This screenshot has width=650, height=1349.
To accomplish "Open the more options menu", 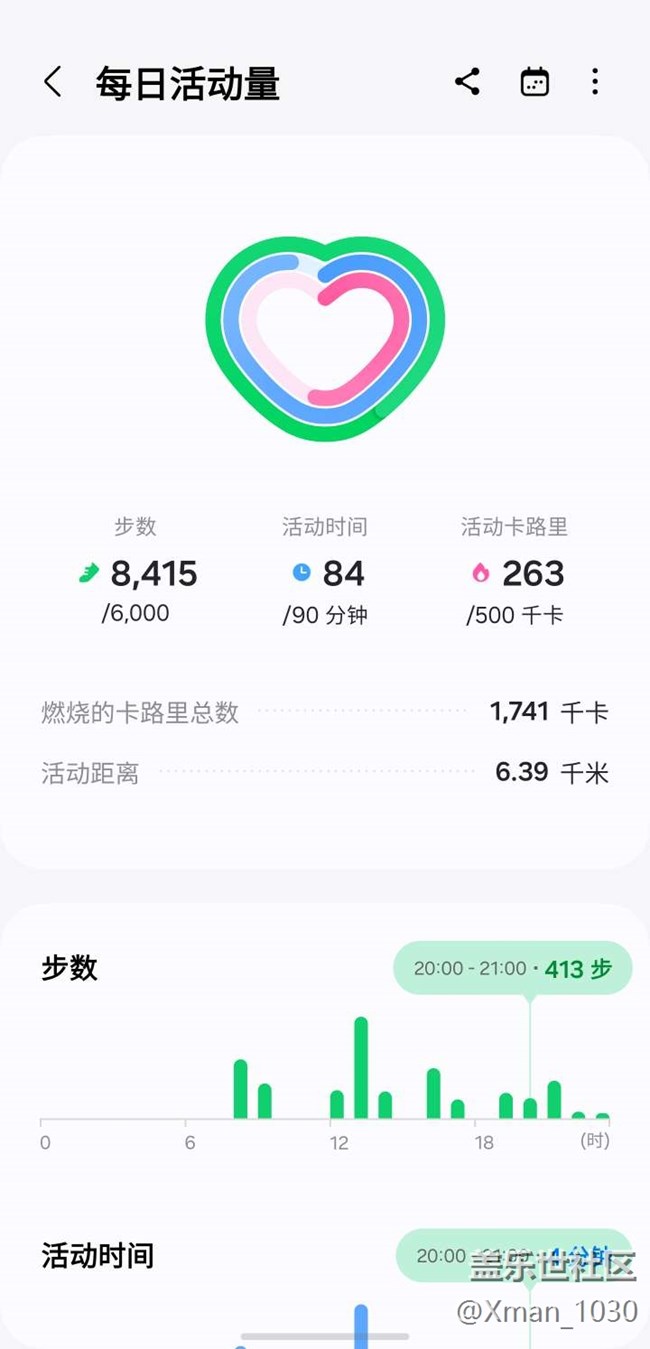I will [595, 82].
